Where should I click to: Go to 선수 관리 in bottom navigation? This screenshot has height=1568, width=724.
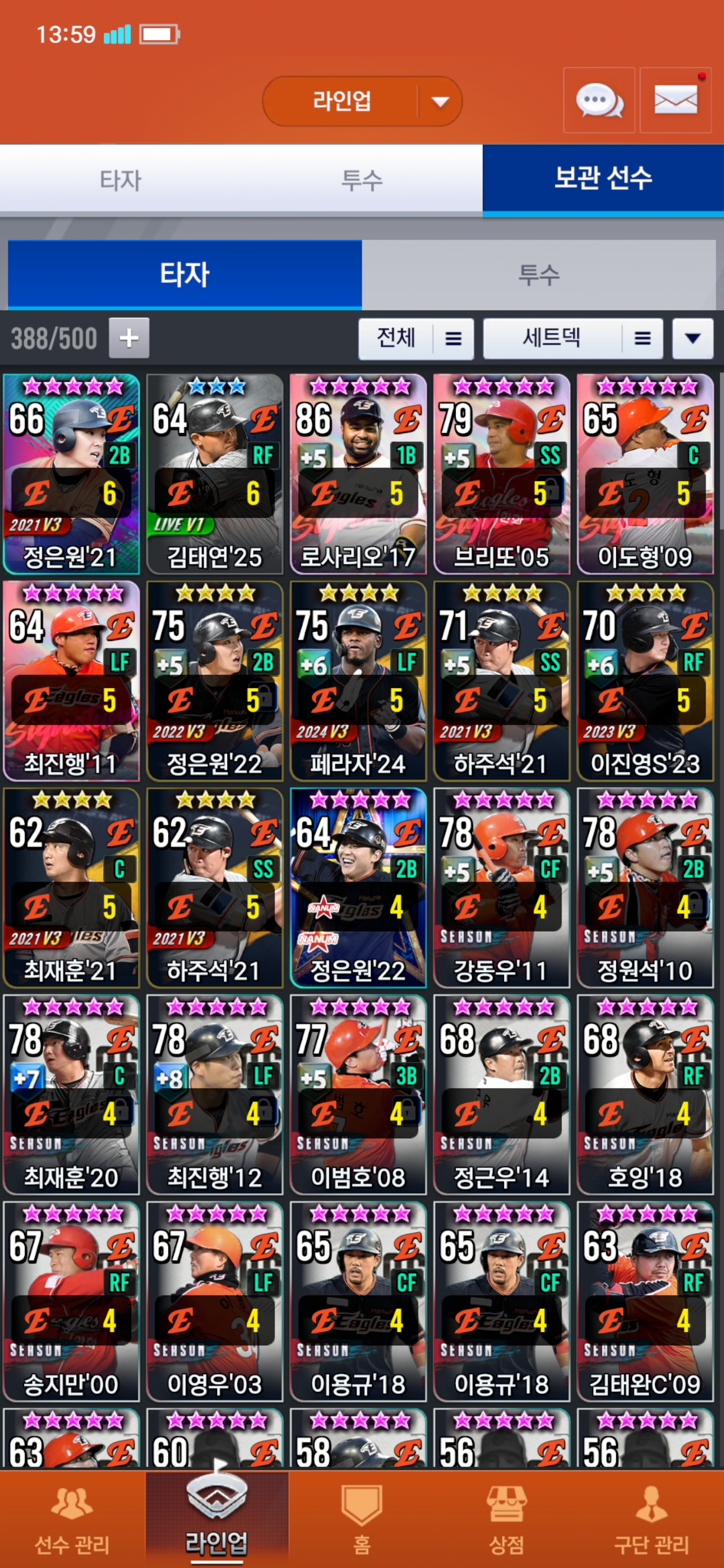[x=72, y=1519]
